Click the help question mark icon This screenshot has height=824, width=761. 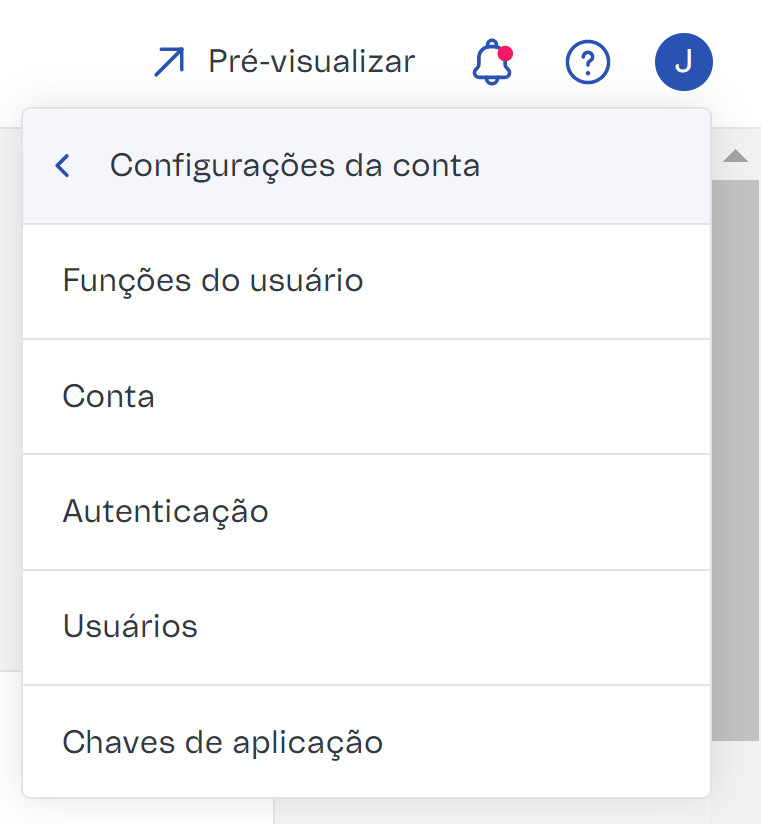(588, 62)
